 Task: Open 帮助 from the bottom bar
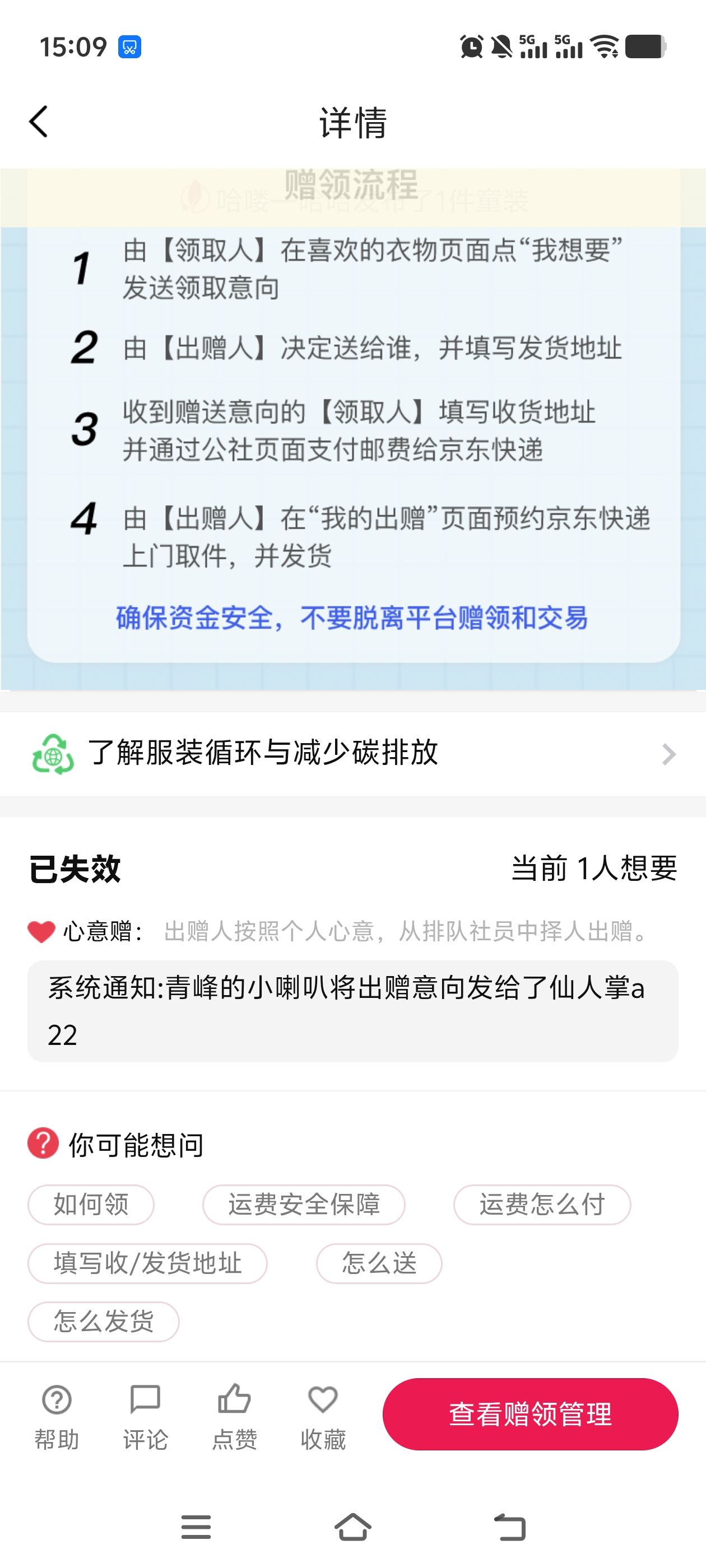click(x=57, y=1416)
